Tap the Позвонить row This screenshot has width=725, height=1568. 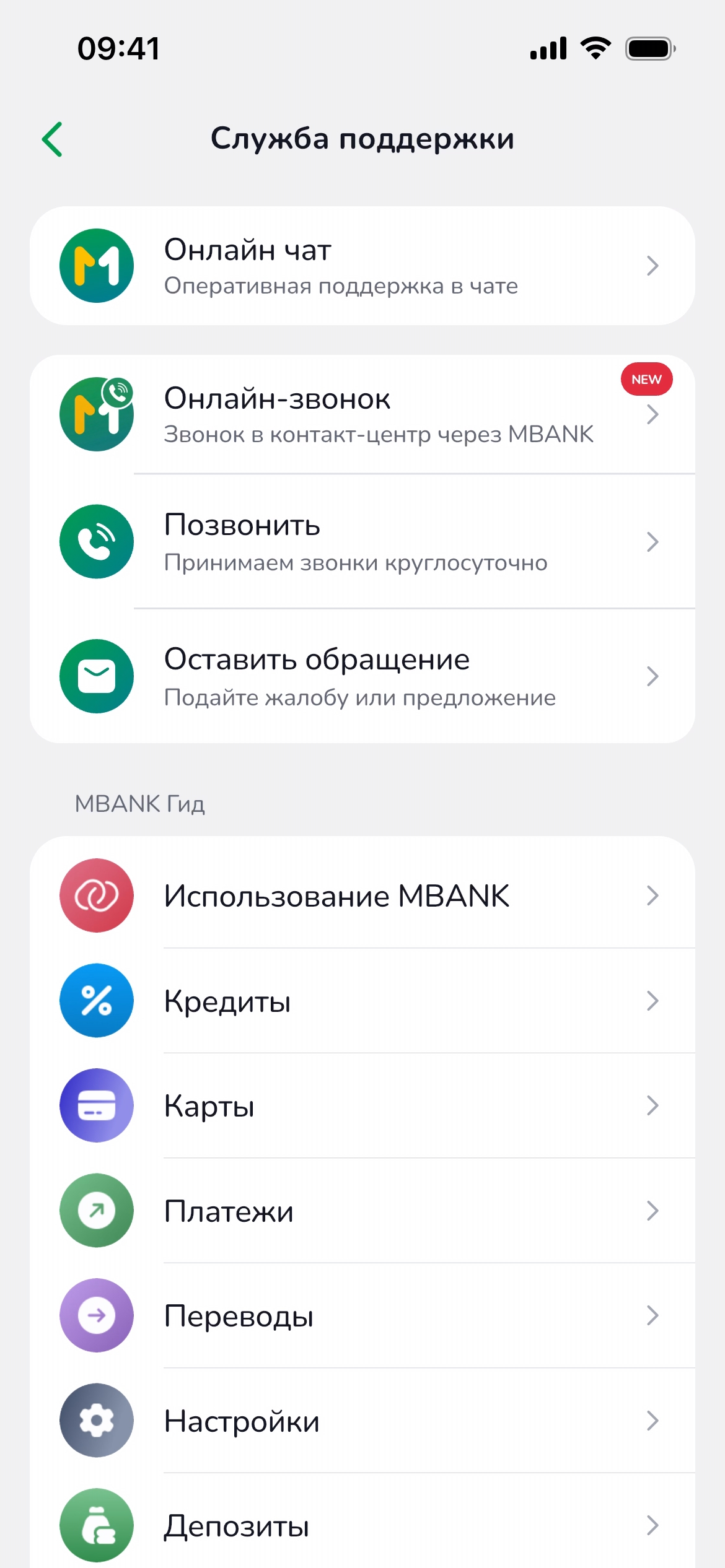click(362, 542)
